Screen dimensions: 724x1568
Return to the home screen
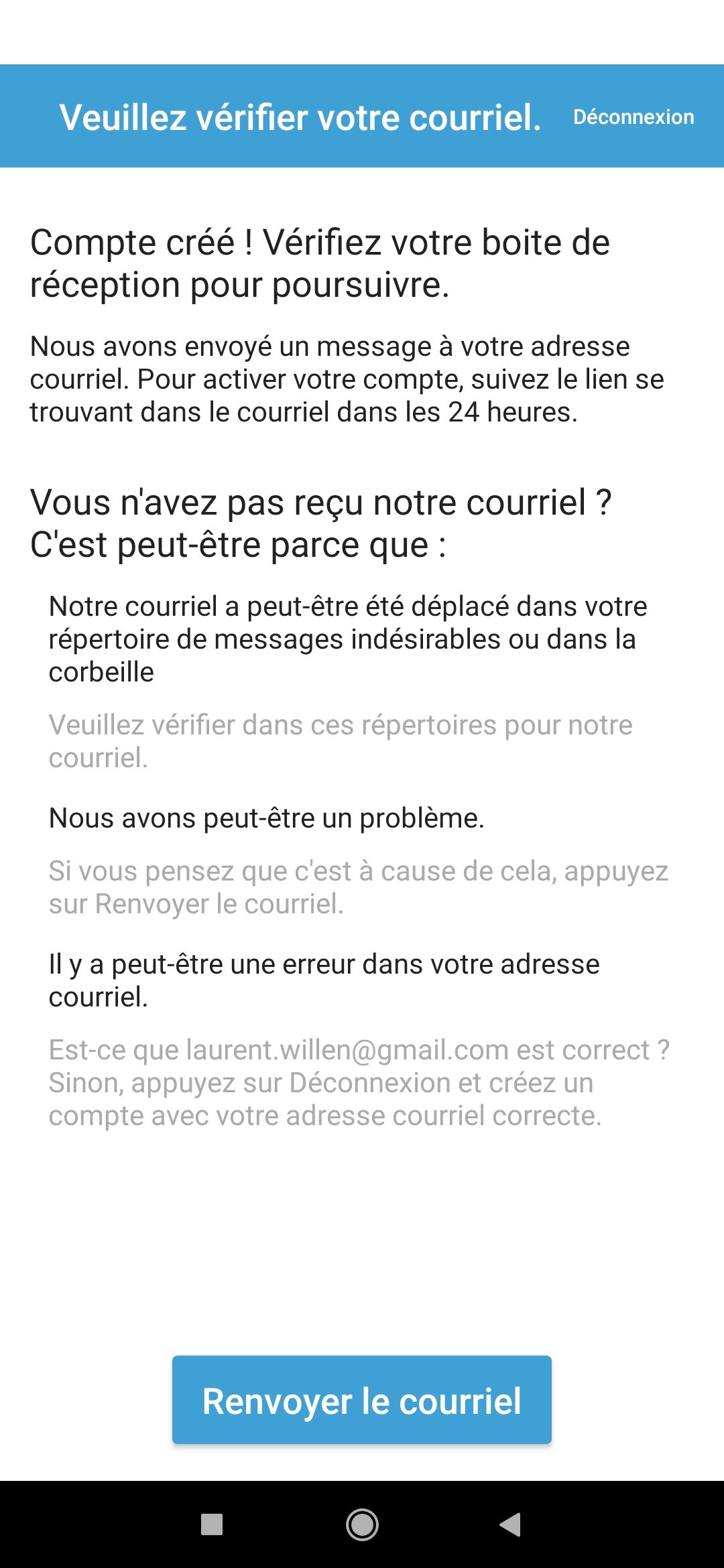click(x=362, y=1524)
